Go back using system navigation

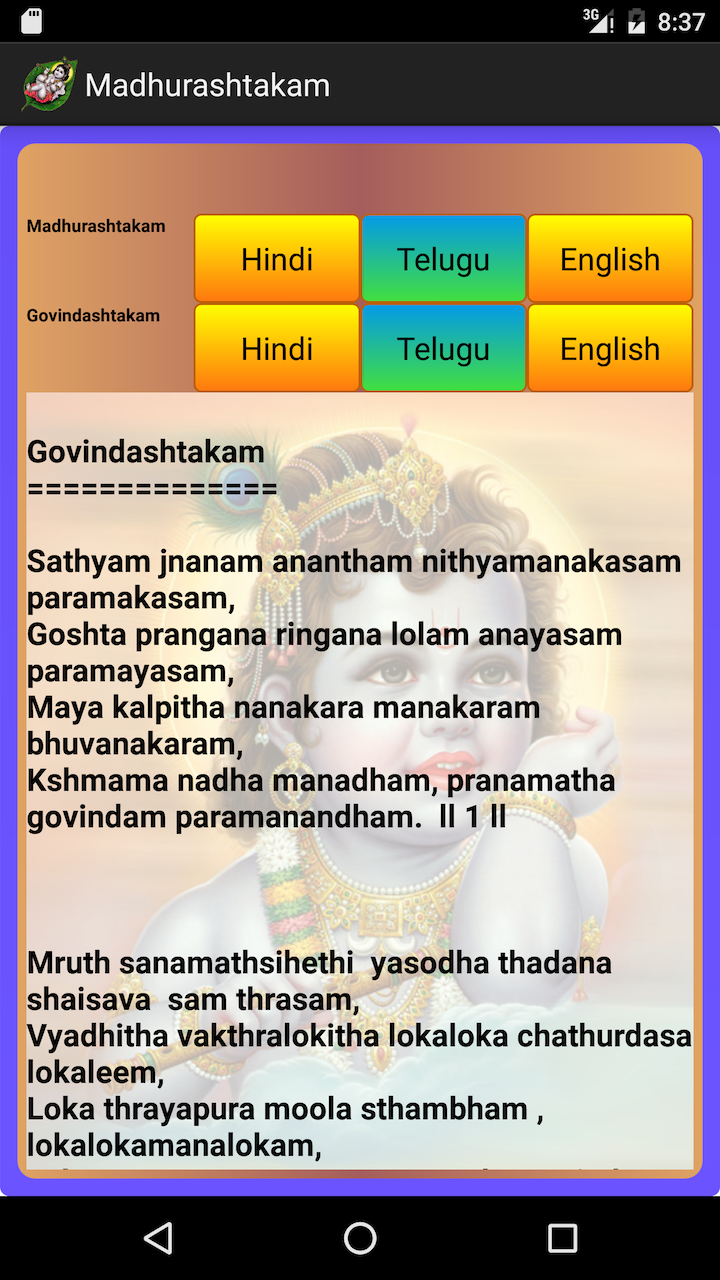click(158, 1238)
